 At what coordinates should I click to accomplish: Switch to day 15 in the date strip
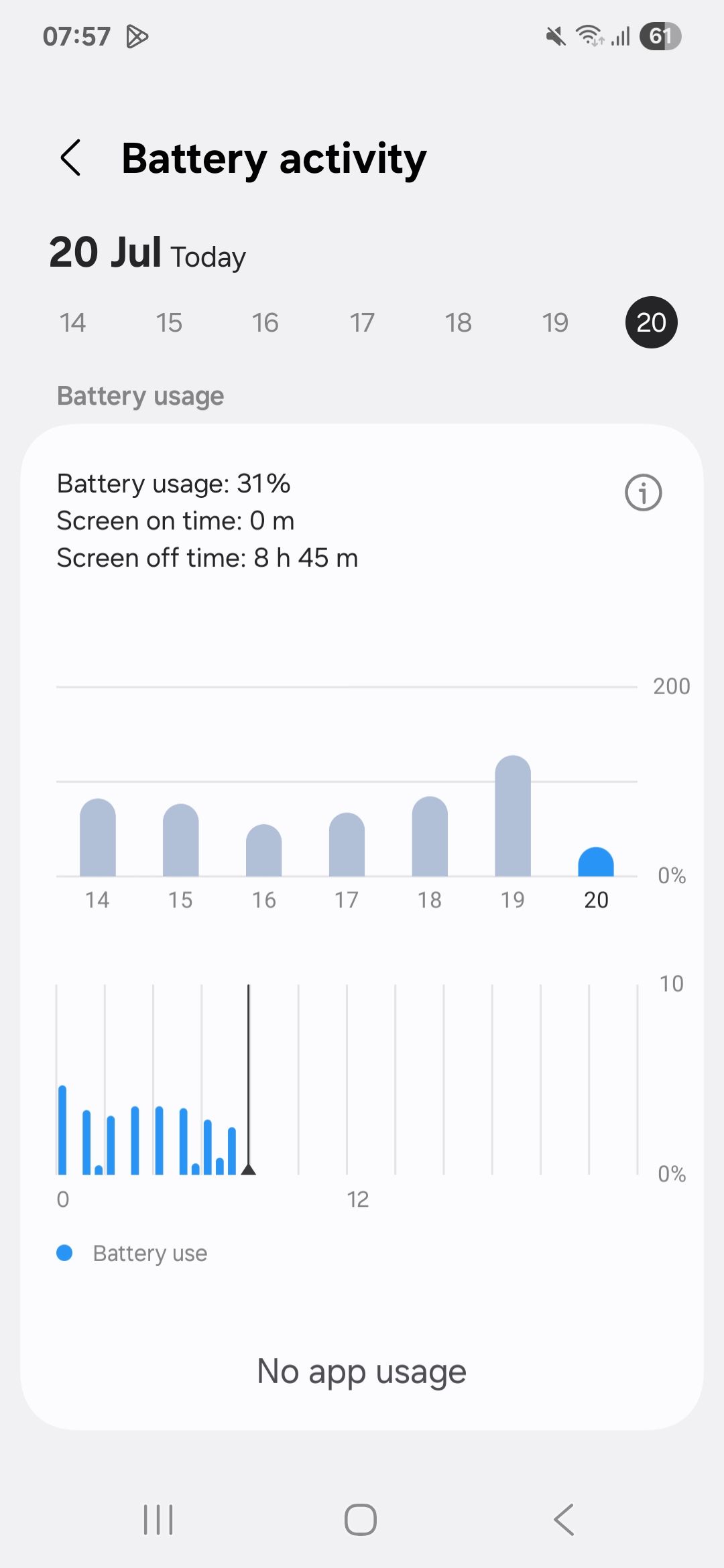(x=169, y=322)
